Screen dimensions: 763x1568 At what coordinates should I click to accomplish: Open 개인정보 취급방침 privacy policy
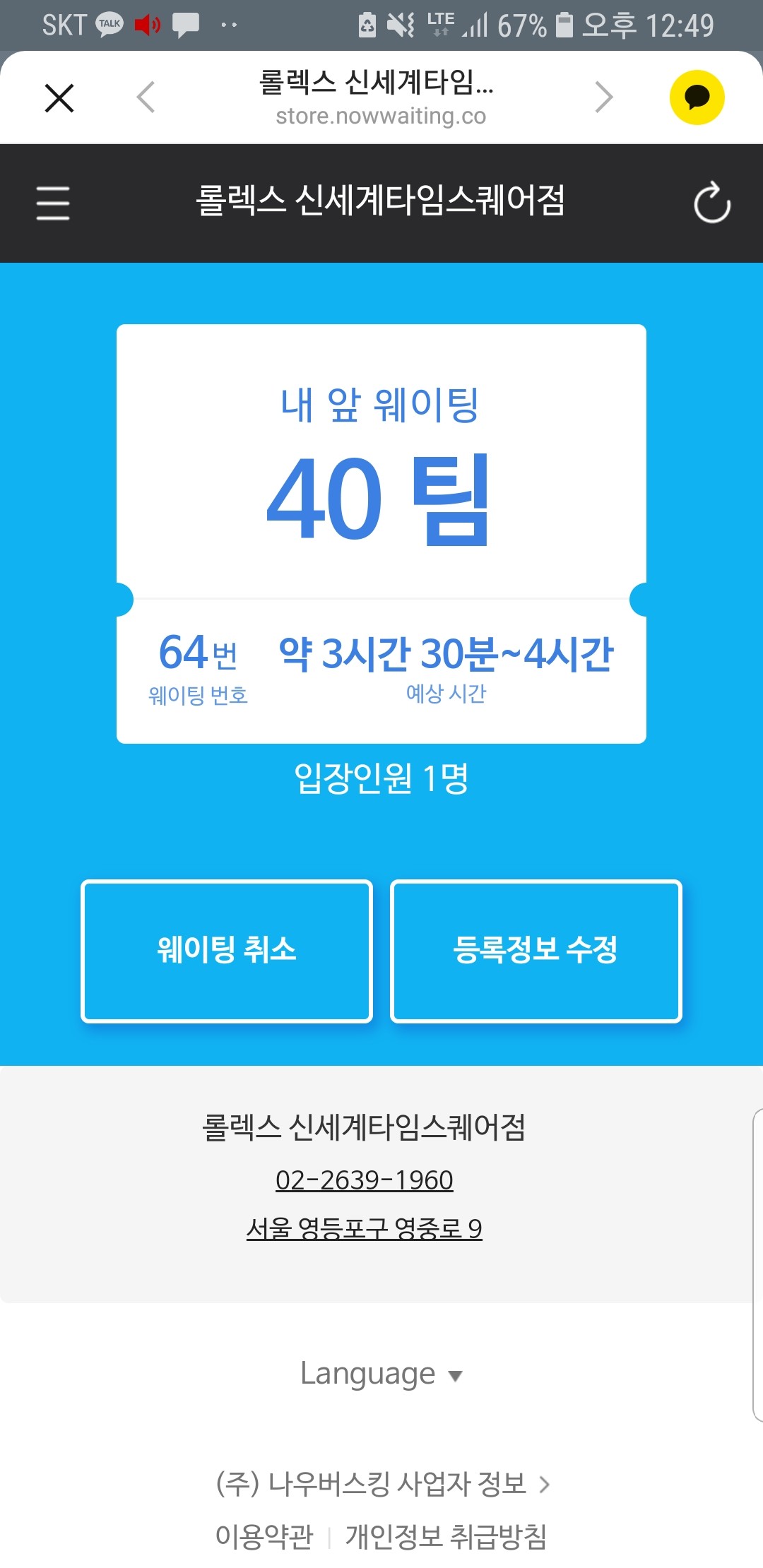point(446,1536)
